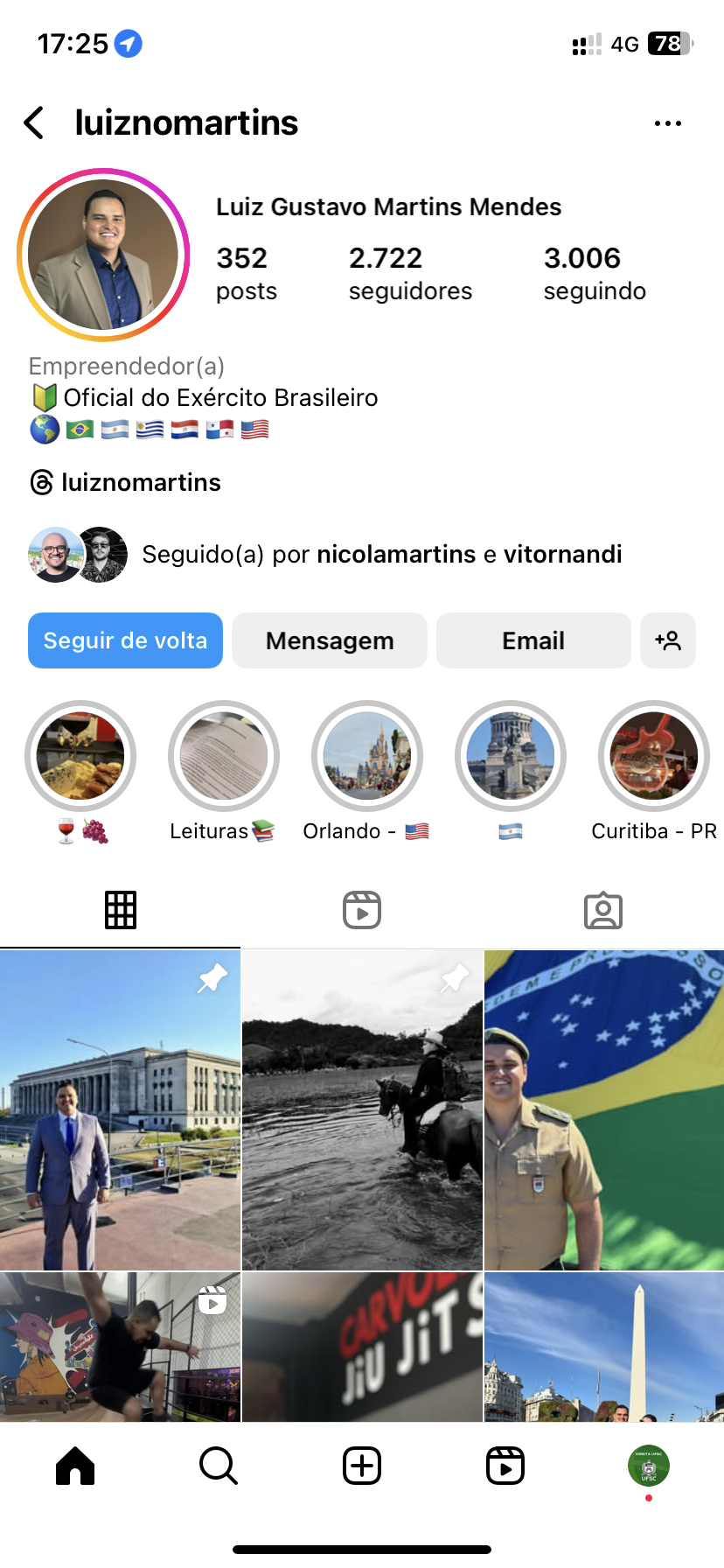
Task: Tap the Seguir de volta button
Action: [x=125, y=640]
